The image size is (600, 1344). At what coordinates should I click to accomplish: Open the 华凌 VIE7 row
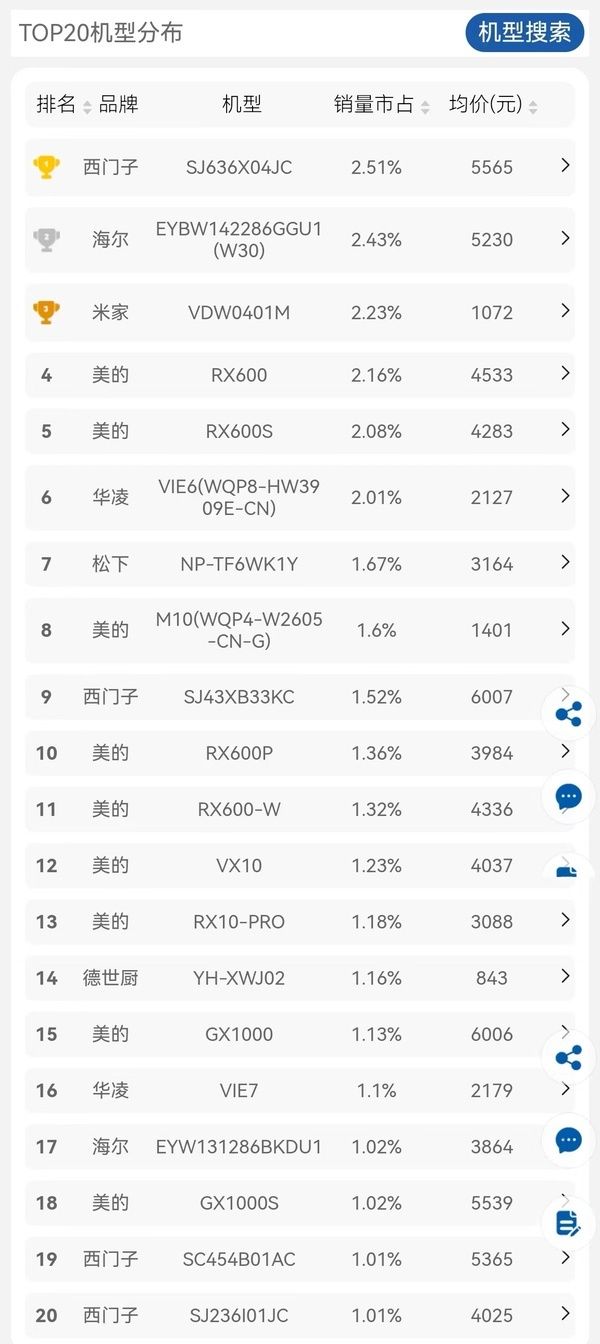[300, 1090]
